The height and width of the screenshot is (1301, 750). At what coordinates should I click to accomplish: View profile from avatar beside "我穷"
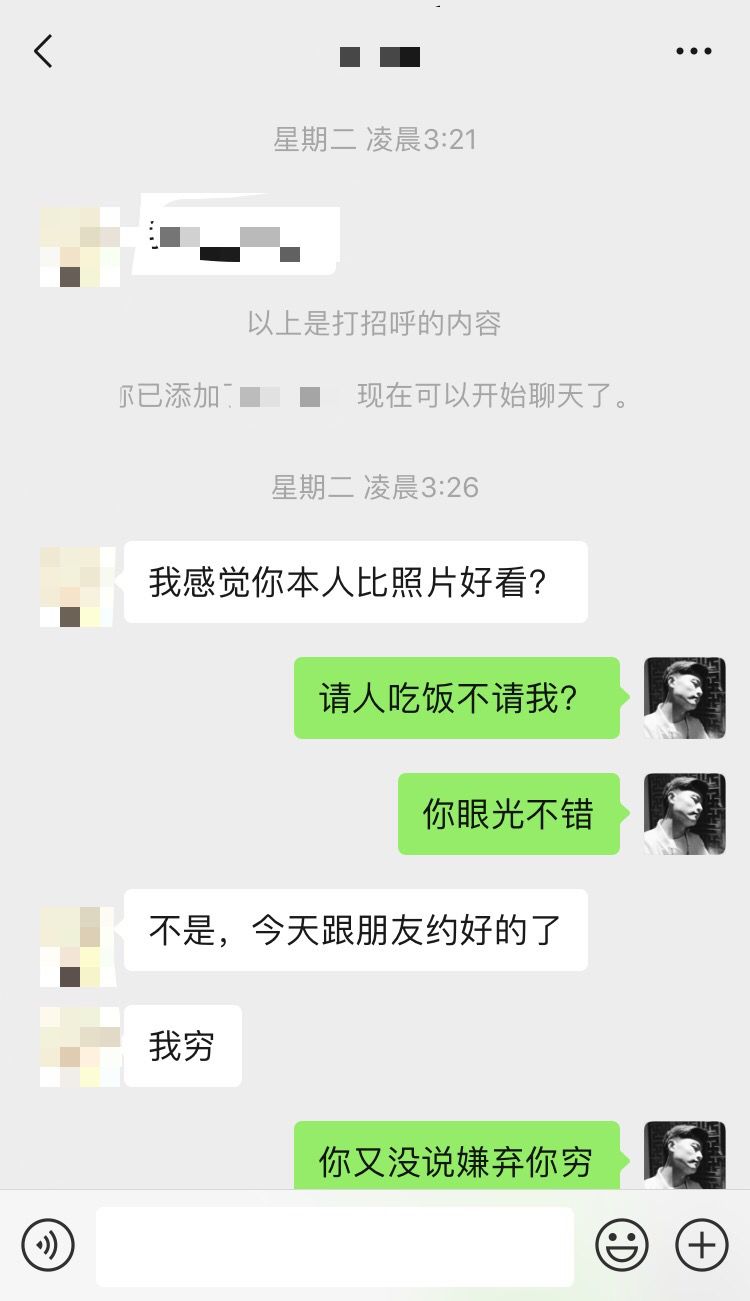click(80, 1046)
